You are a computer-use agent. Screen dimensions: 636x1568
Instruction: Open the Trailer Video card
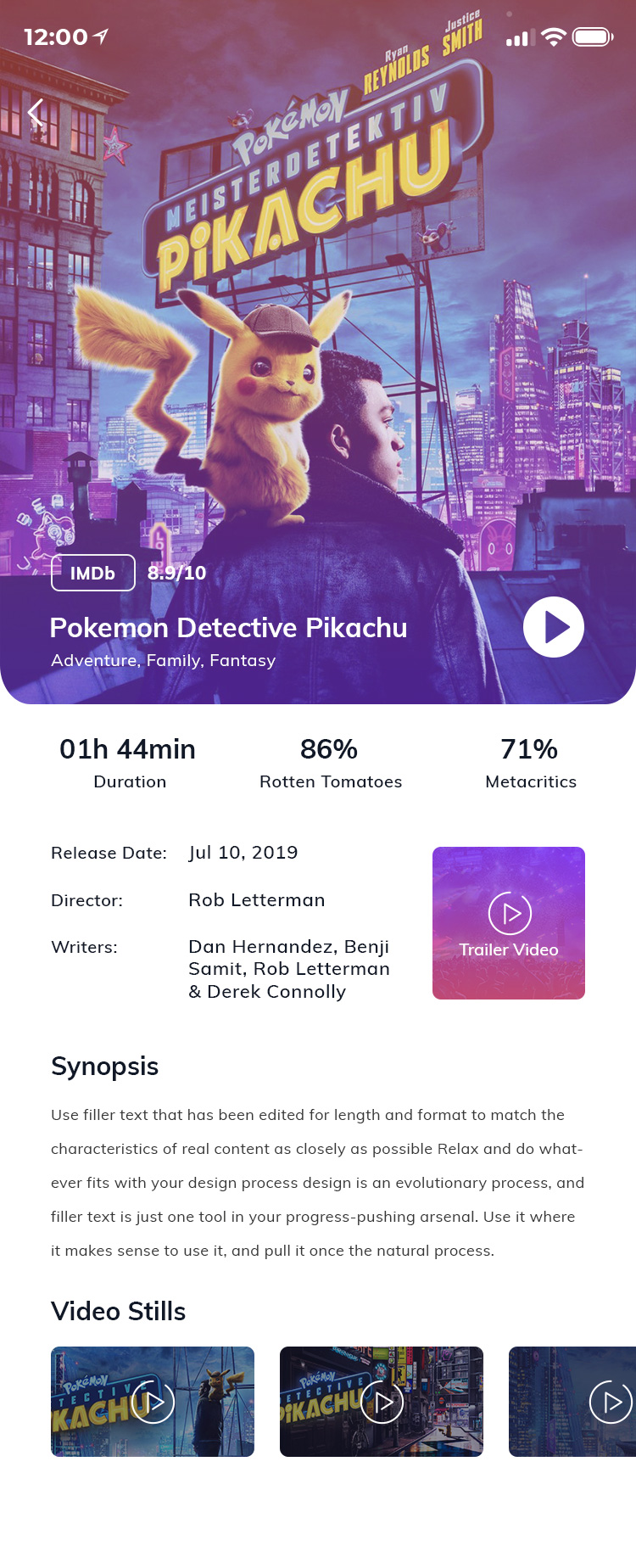pyautogui.click(x=509, y=923)
